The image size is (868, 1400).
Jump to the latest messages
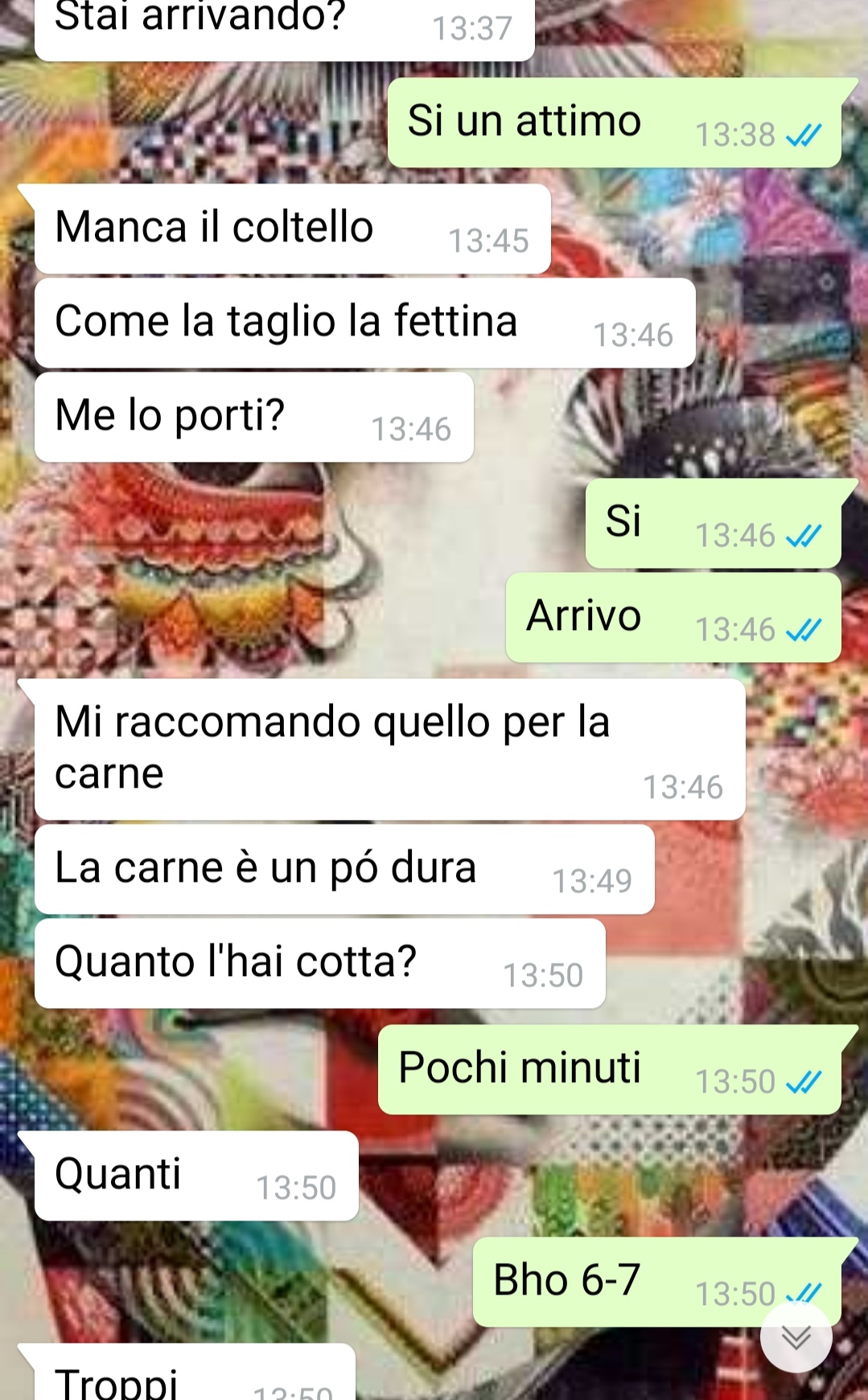pos(796,1337)
